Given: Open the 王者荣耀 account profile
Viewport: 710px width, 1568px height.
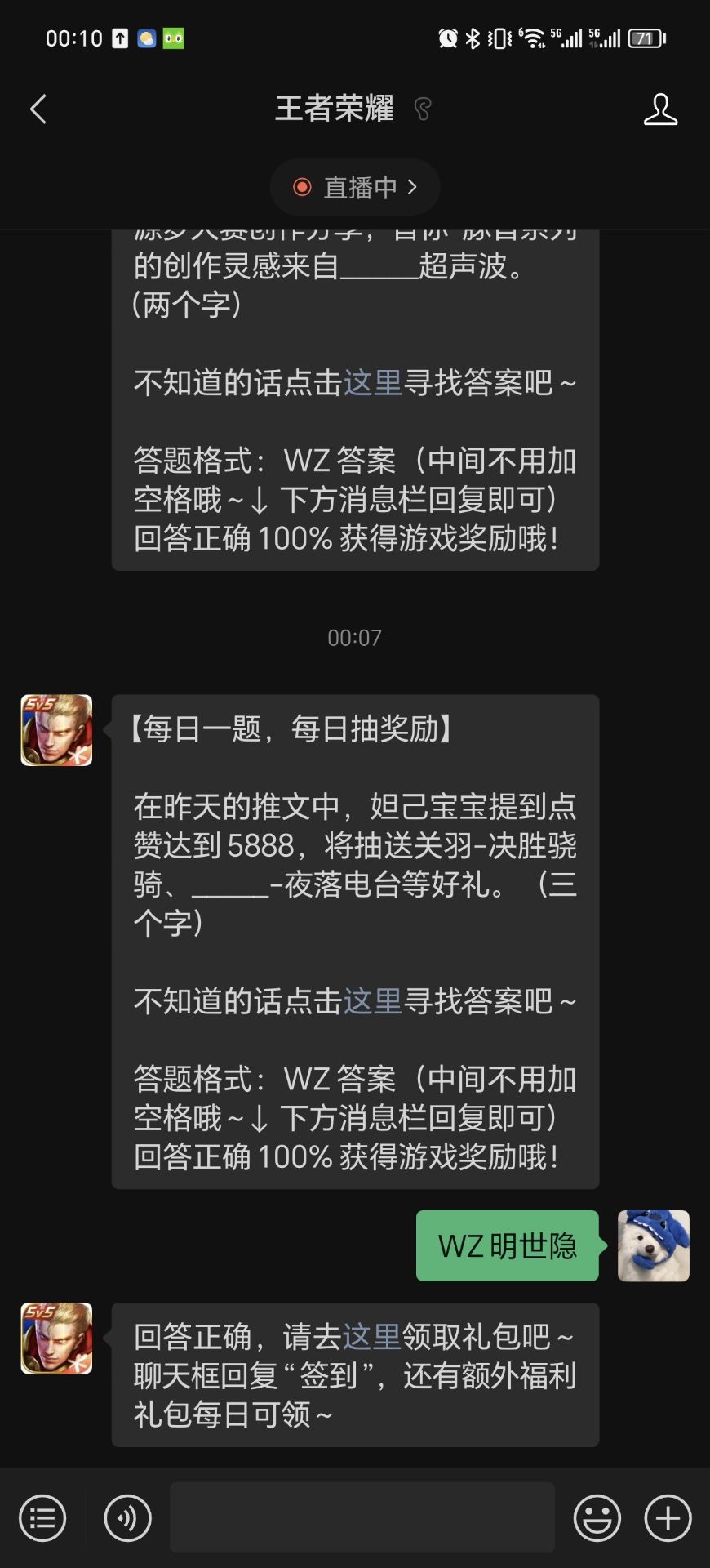Looking at the screenshot, I should tap(659, 109).
